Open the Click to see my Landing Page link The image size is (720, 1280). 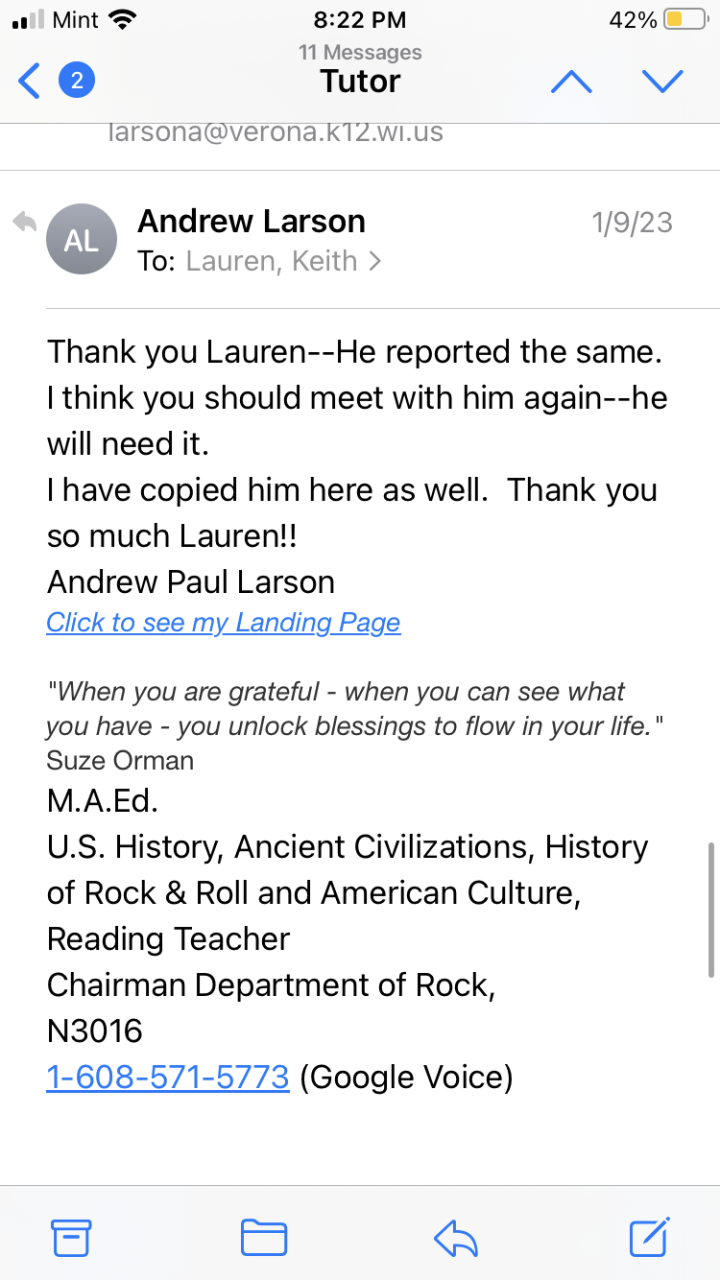223,622
